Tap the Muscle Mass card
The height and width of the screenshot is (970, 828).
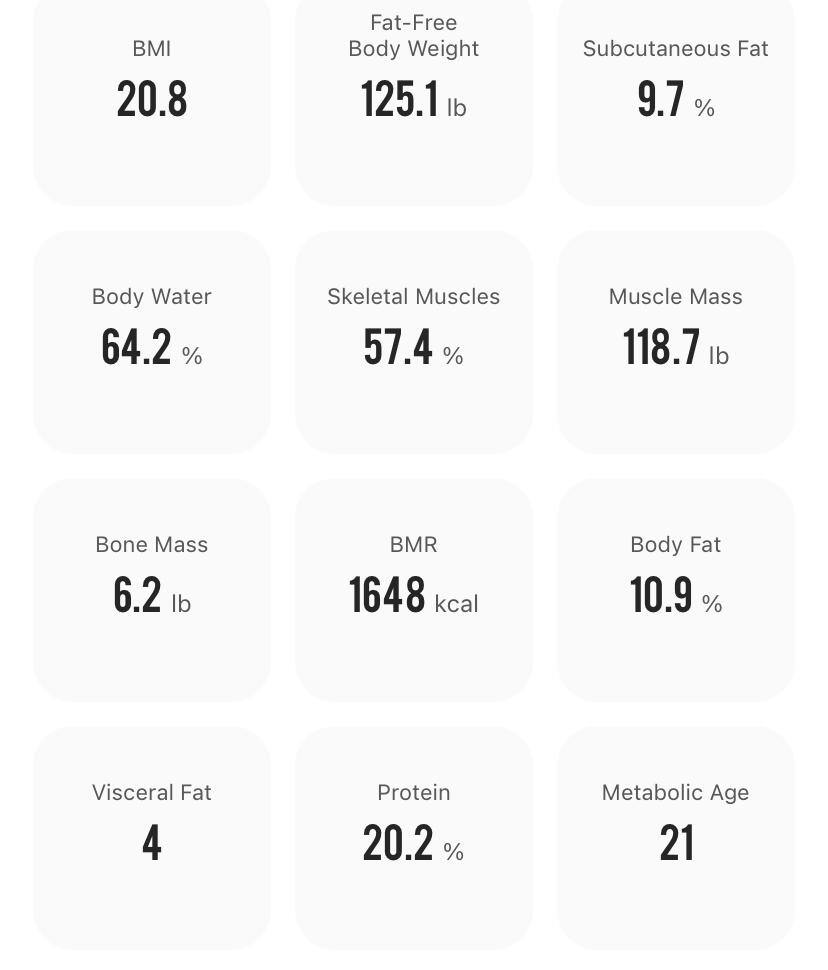[x=676, y=341]
